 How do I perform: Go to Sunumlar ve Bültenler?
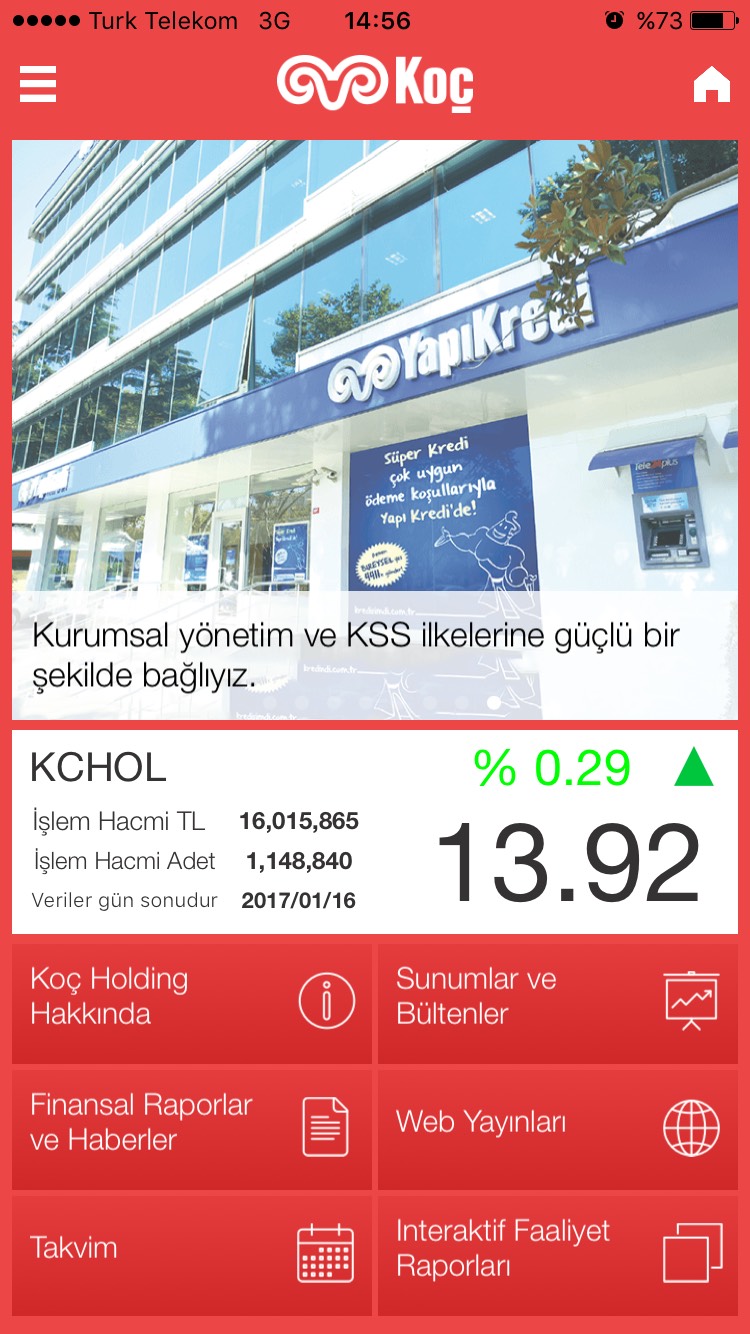click(x=558, y=1003)
